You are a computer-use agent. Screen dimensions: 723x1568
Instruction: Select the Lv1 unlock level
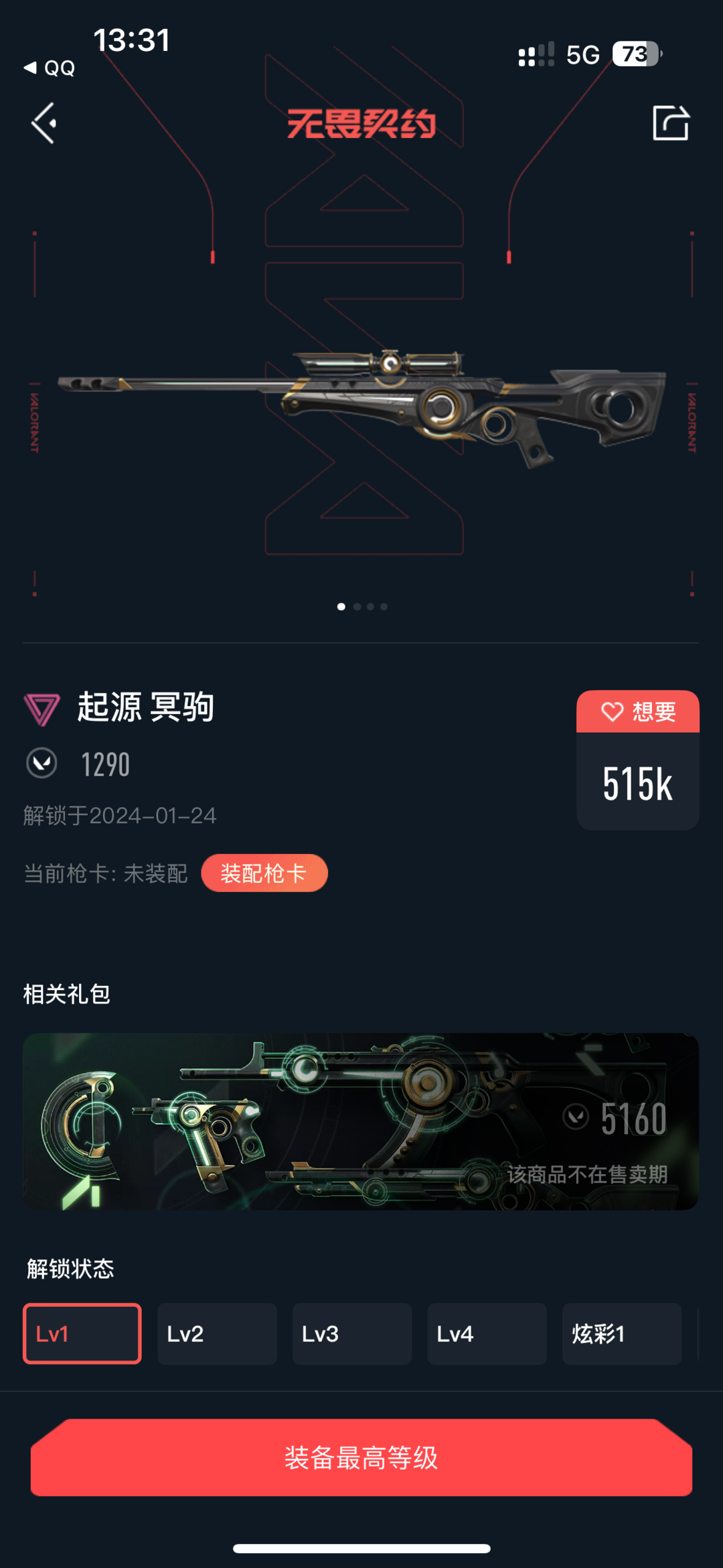coord(82,1334)
